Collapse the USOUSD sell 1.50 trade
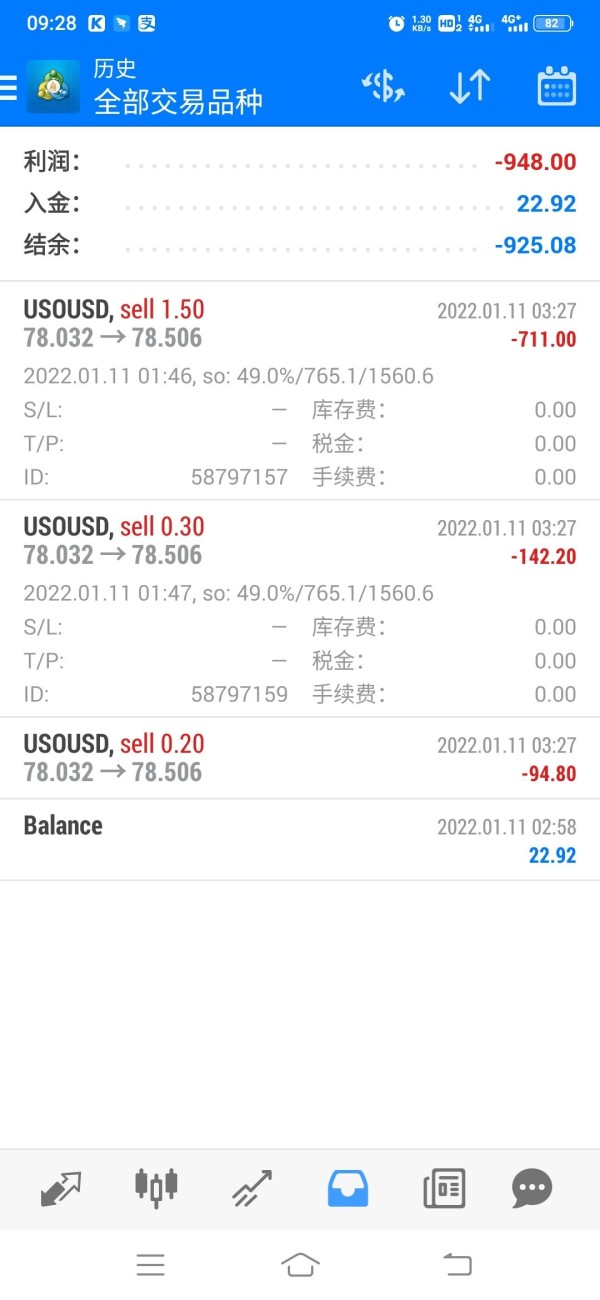 300,325
